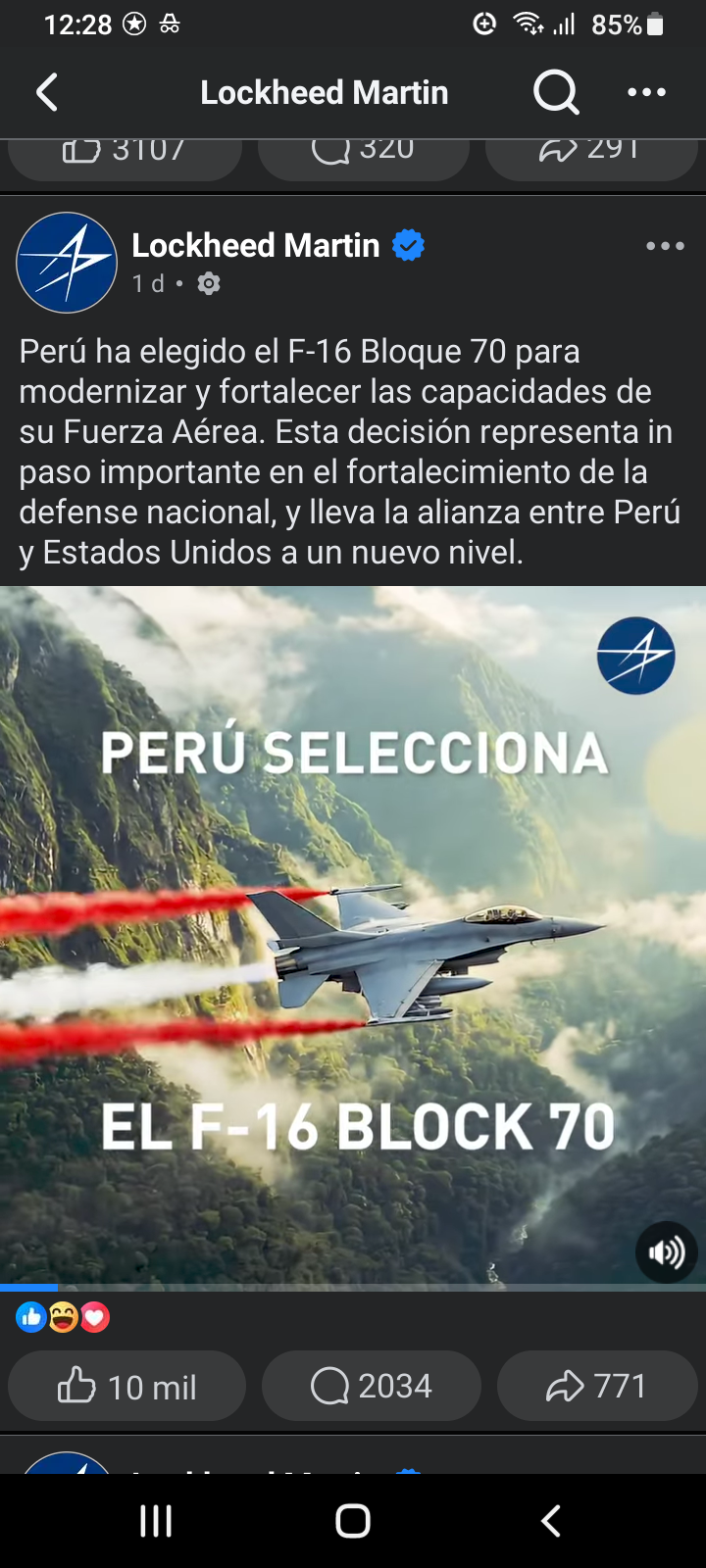Open the 2034 comments on the post

tap(371, 1386)
